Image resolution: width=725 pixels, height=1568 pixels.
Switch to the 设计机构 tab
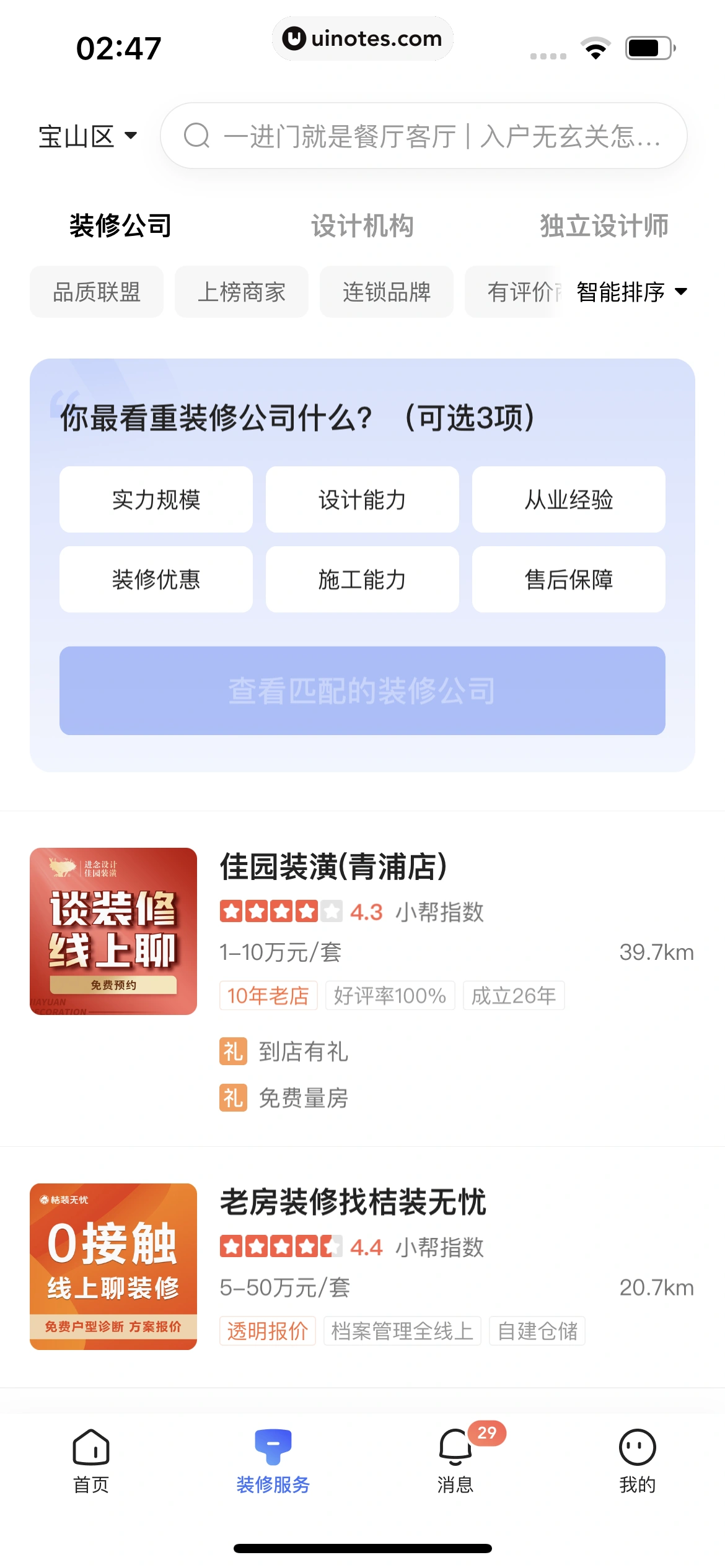pyautogui.click(x=362, y=225)
